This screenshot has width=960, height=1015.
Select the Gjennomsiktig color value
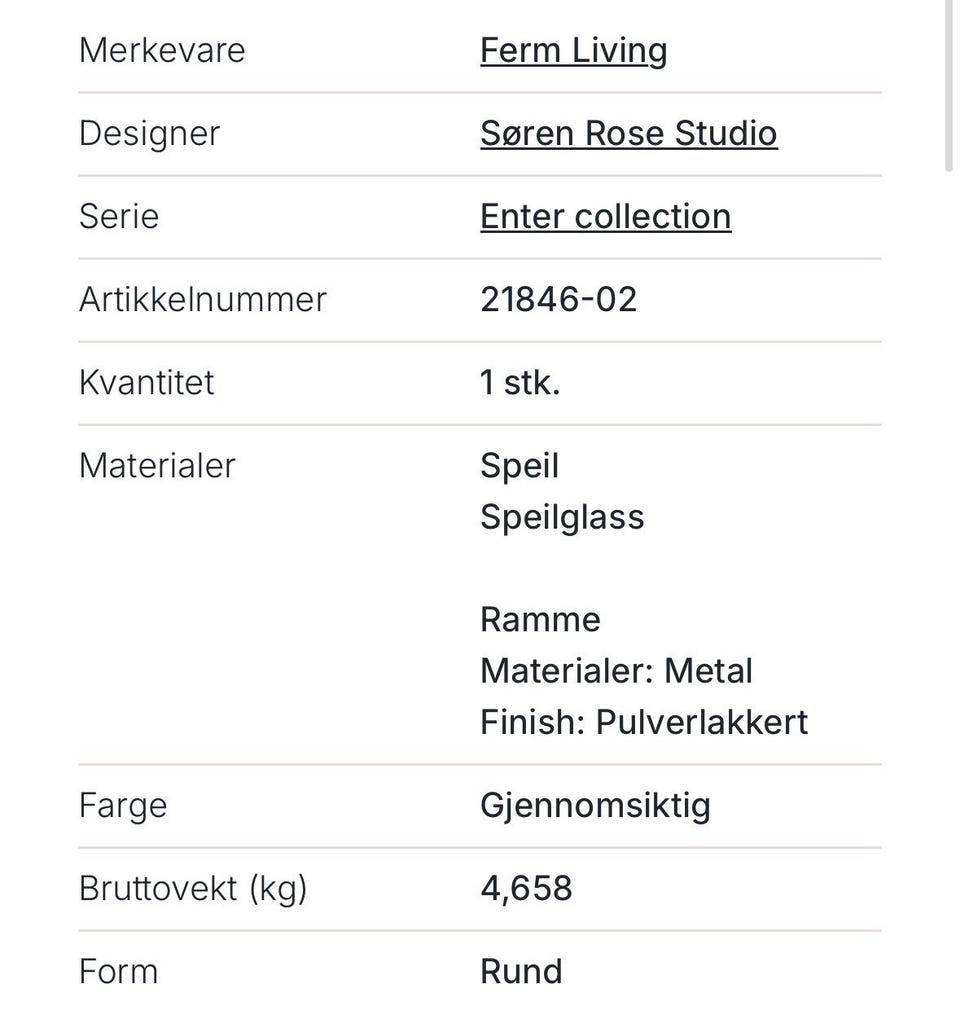(x=595, y=804)
